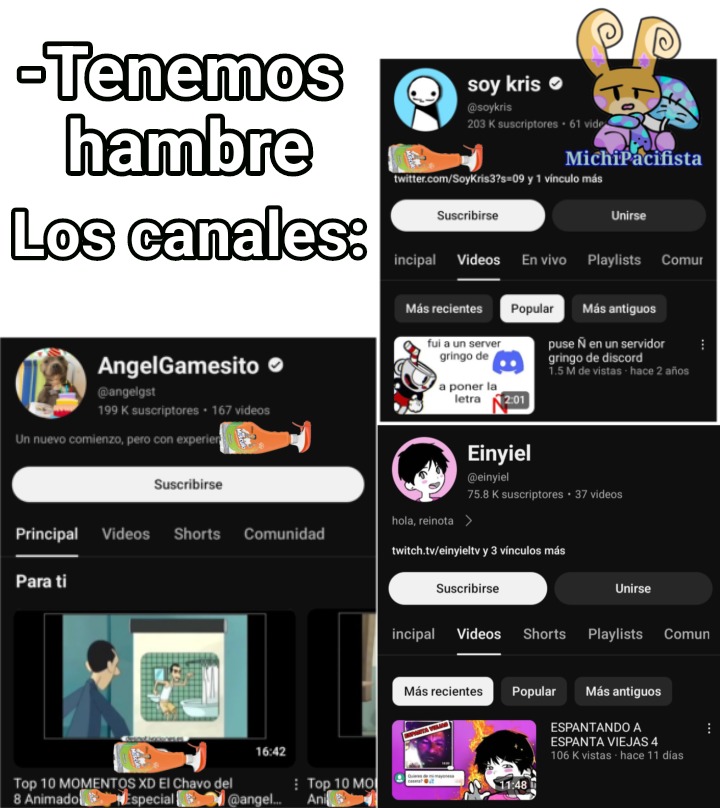Switch sorting to Más antiguos
Viewport: 720px width, 808px height.
[x=619, y=308]
